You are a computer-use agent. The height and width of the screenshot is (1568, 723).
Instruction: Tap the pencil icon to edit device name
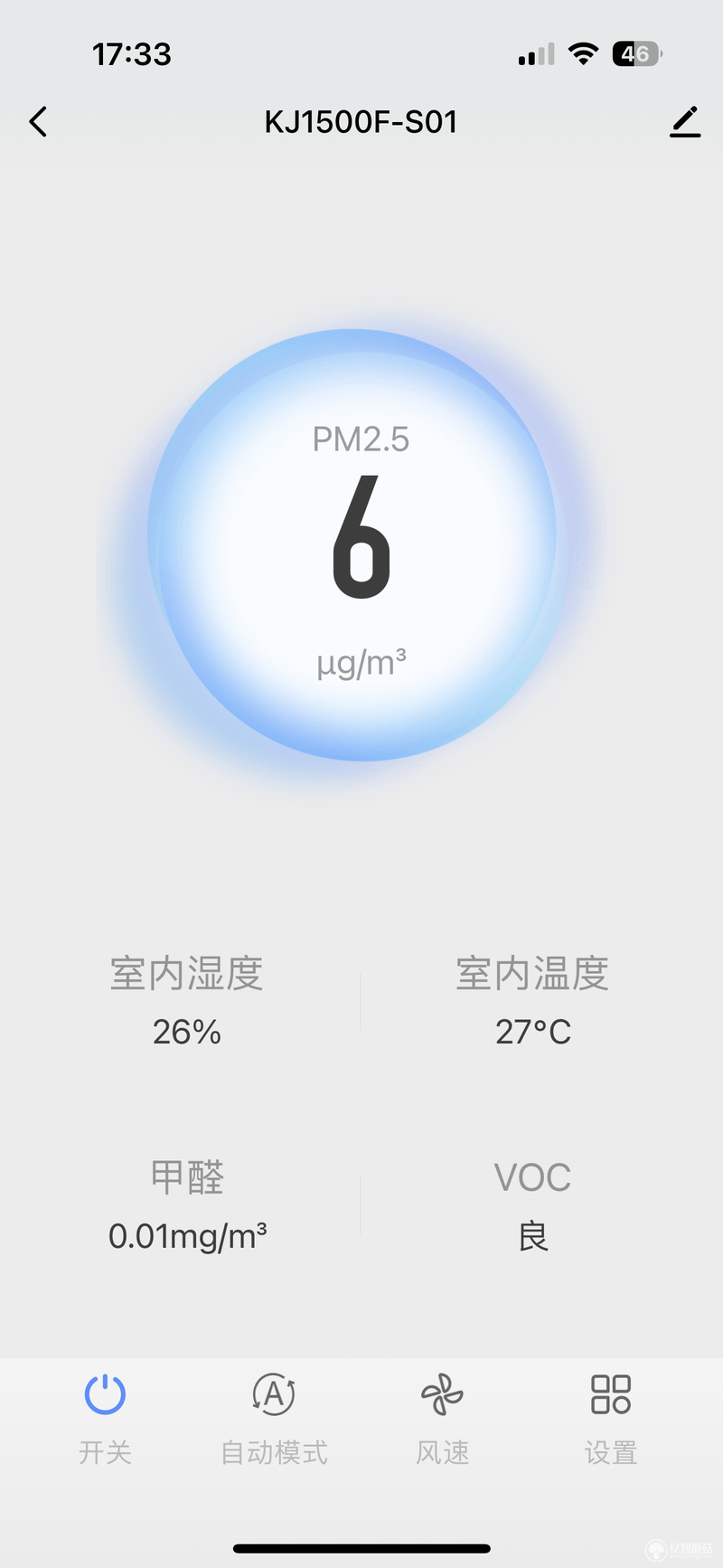[x=685, y=122]
